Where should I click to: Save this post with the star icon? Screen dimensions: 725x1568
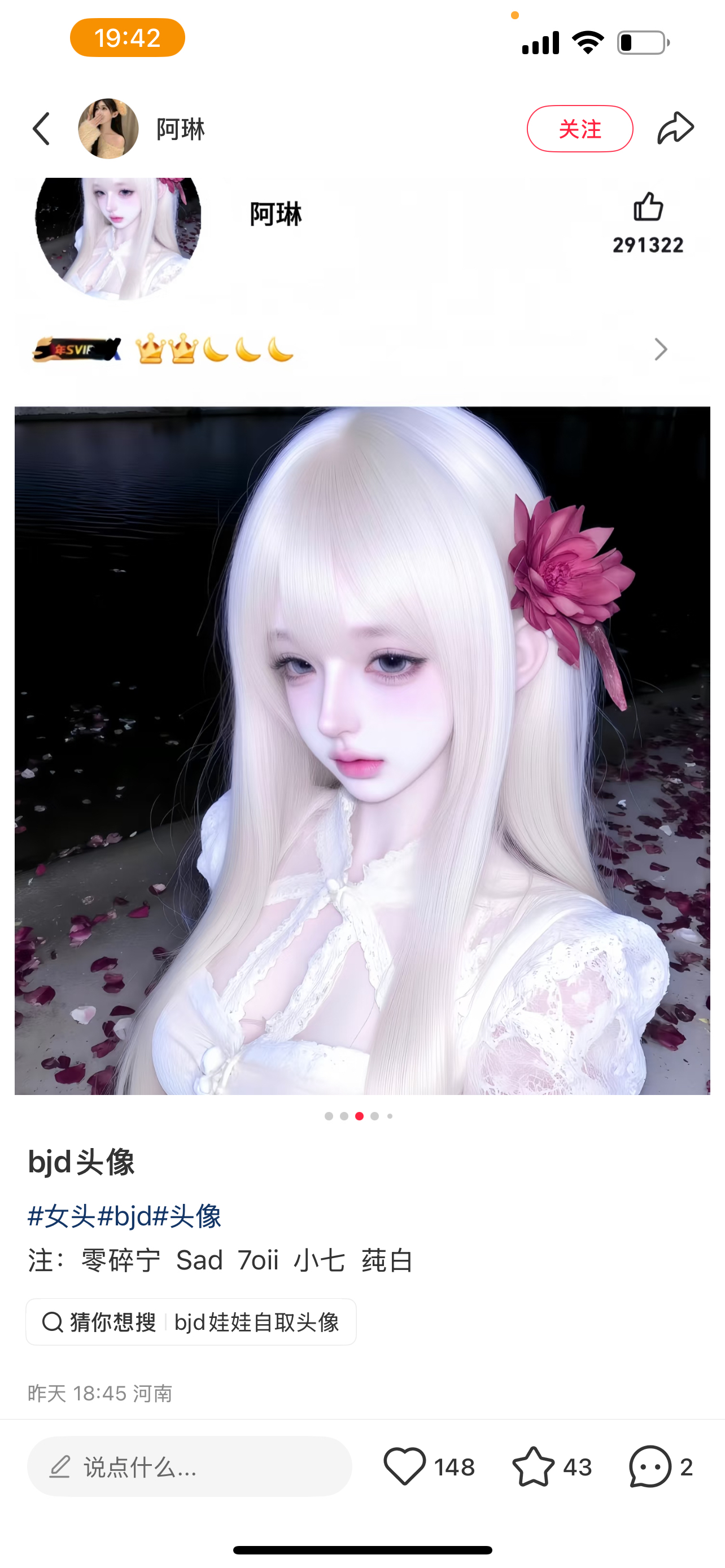click(533, 1467)
